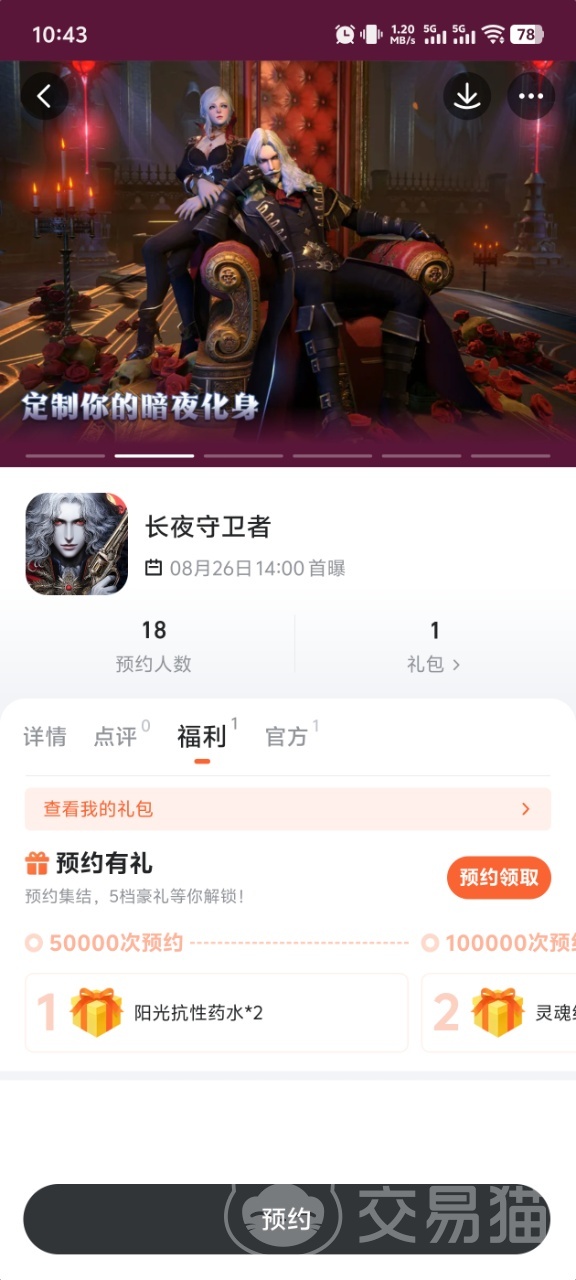This screenshot has height=1280, width=576.
Task: Open the download manager icon
Action: [x=467, y=96]
